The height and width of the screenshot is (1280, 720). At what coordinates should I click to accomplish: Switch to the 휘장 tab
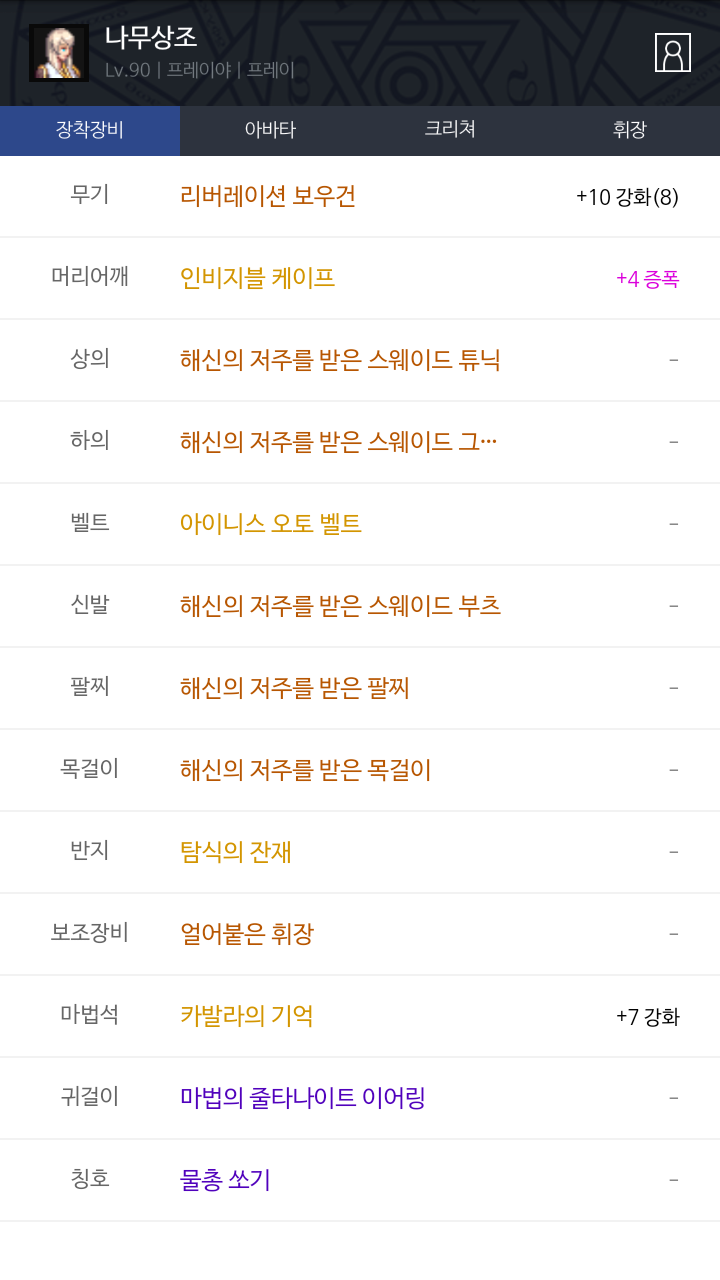point(630,130)
